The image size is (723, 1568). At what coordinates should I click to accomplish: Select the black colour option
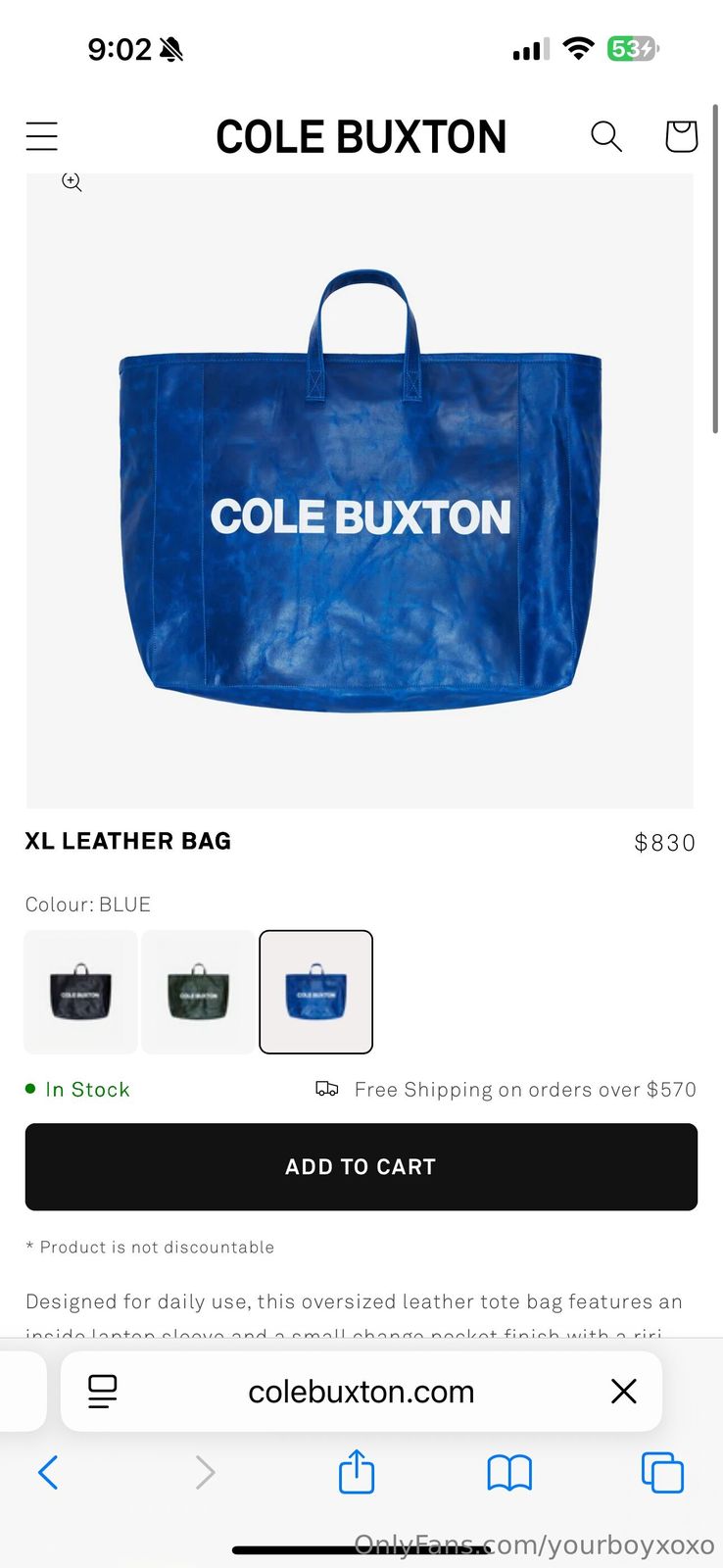point(80,992)
